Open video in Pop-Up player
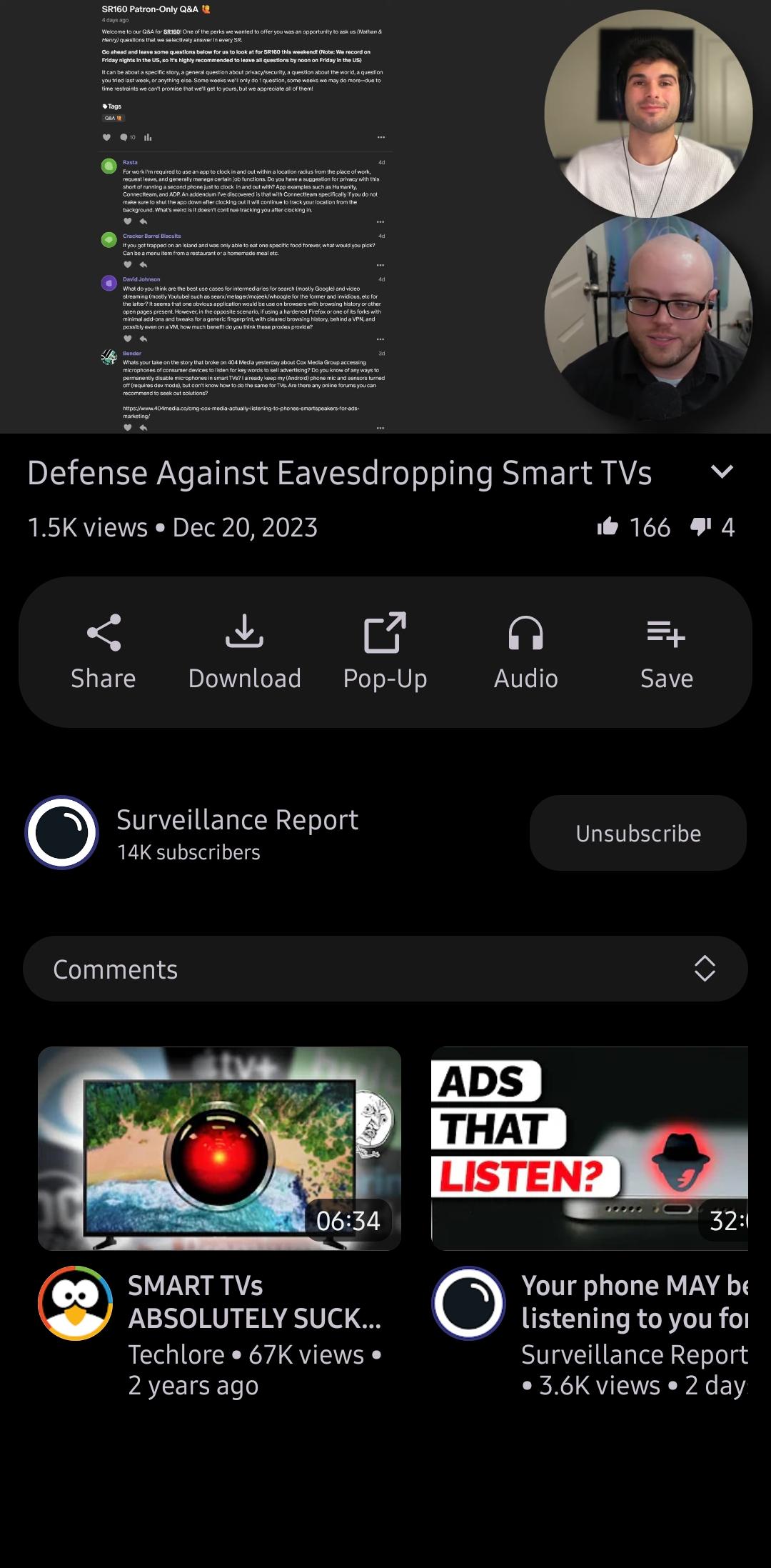This screenshot has height=1568, width=771. 385,651
